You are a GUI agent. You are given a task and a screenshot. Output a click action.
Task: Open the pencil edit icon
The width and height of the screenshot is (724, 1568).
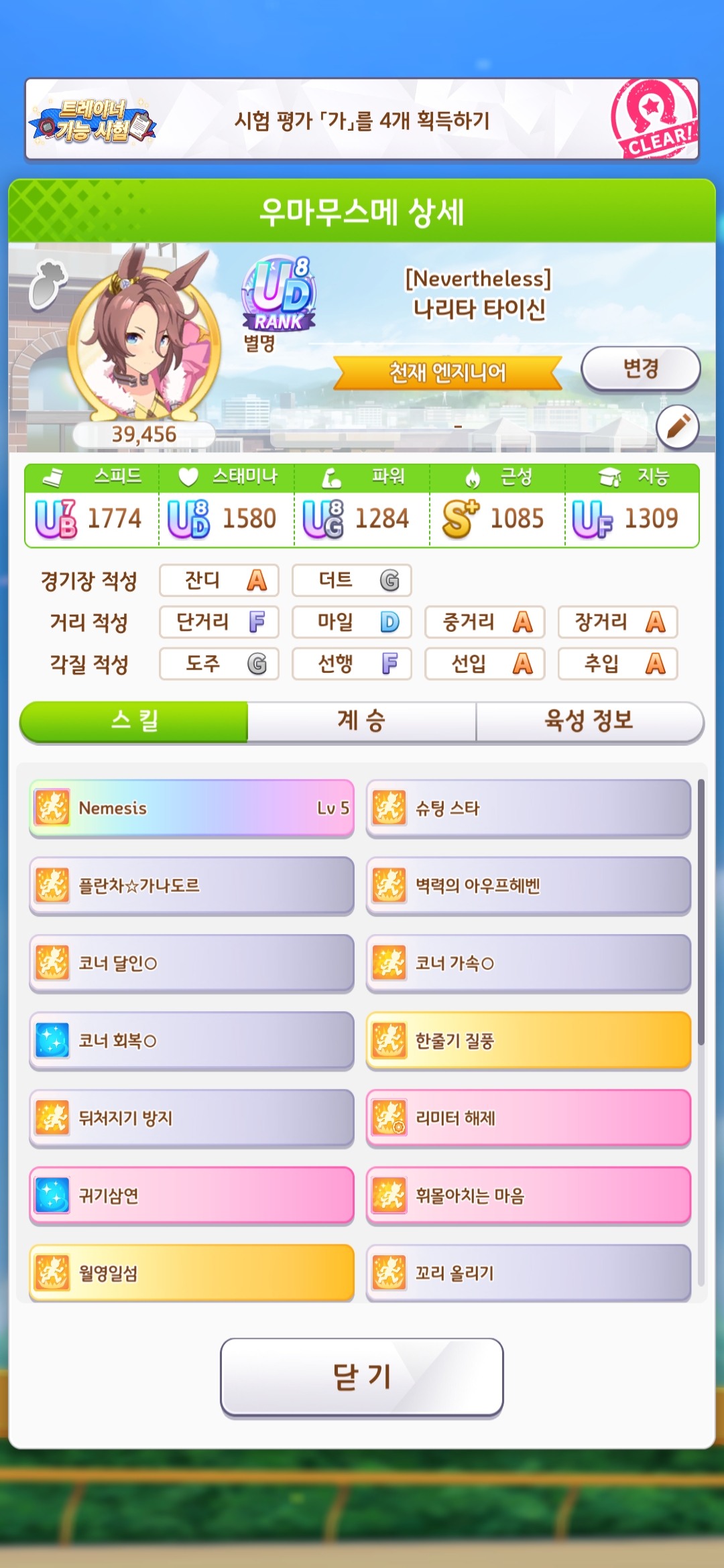pos(677,427)
